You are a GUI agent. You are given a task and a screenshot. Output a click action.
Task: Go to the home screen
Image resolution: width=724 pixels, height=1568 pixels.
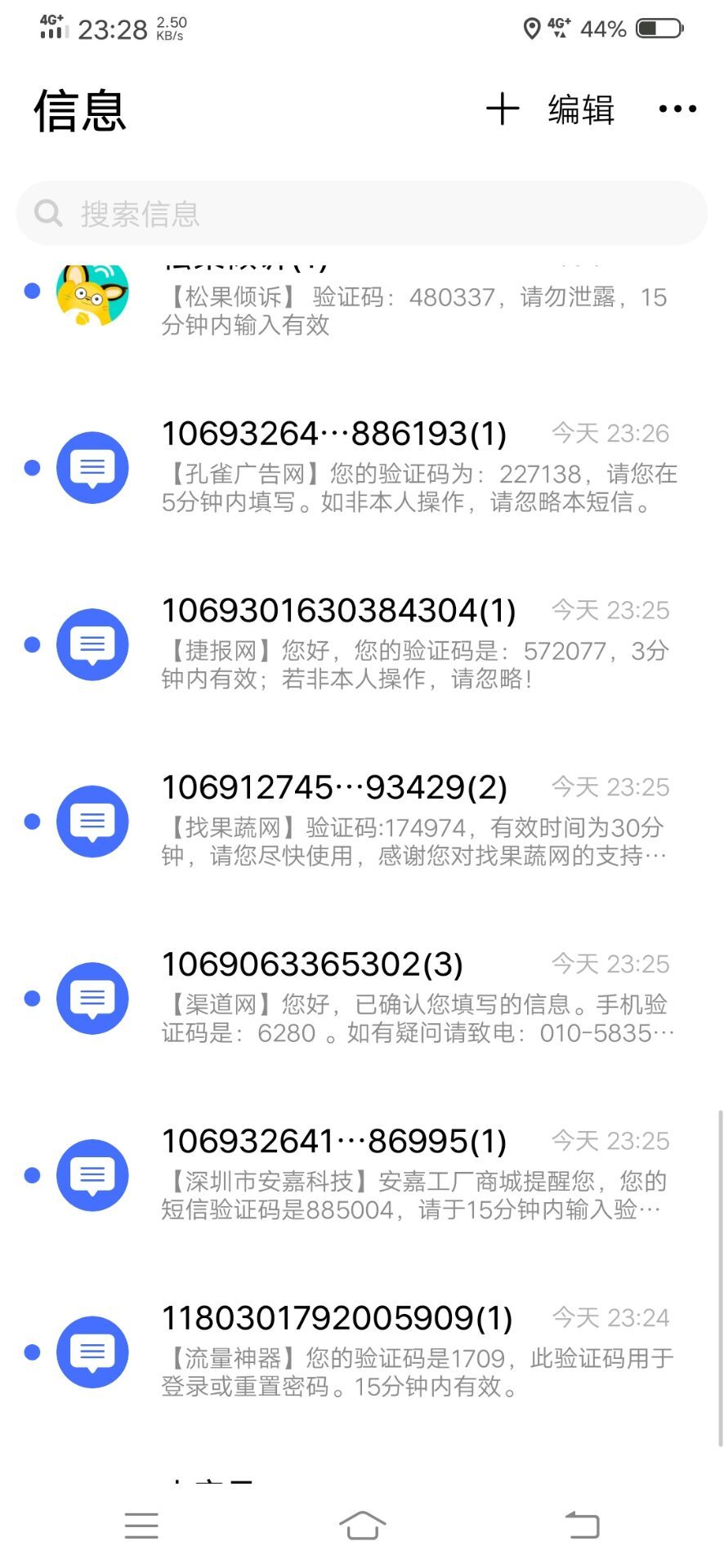point(362,1525)
